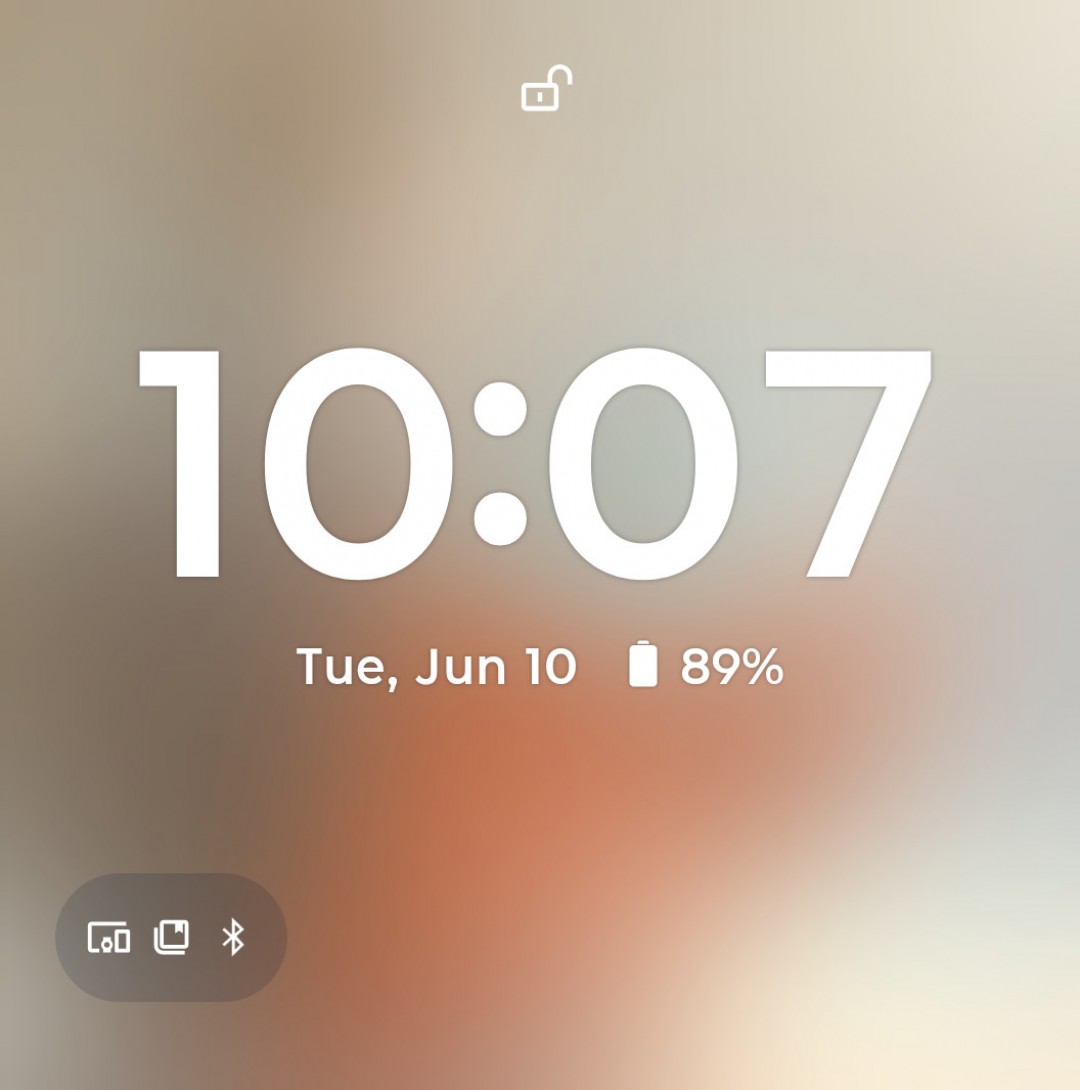Tap the open padlock icon to unlock
The image size is (1080, 1090).
tap(545, 90)
